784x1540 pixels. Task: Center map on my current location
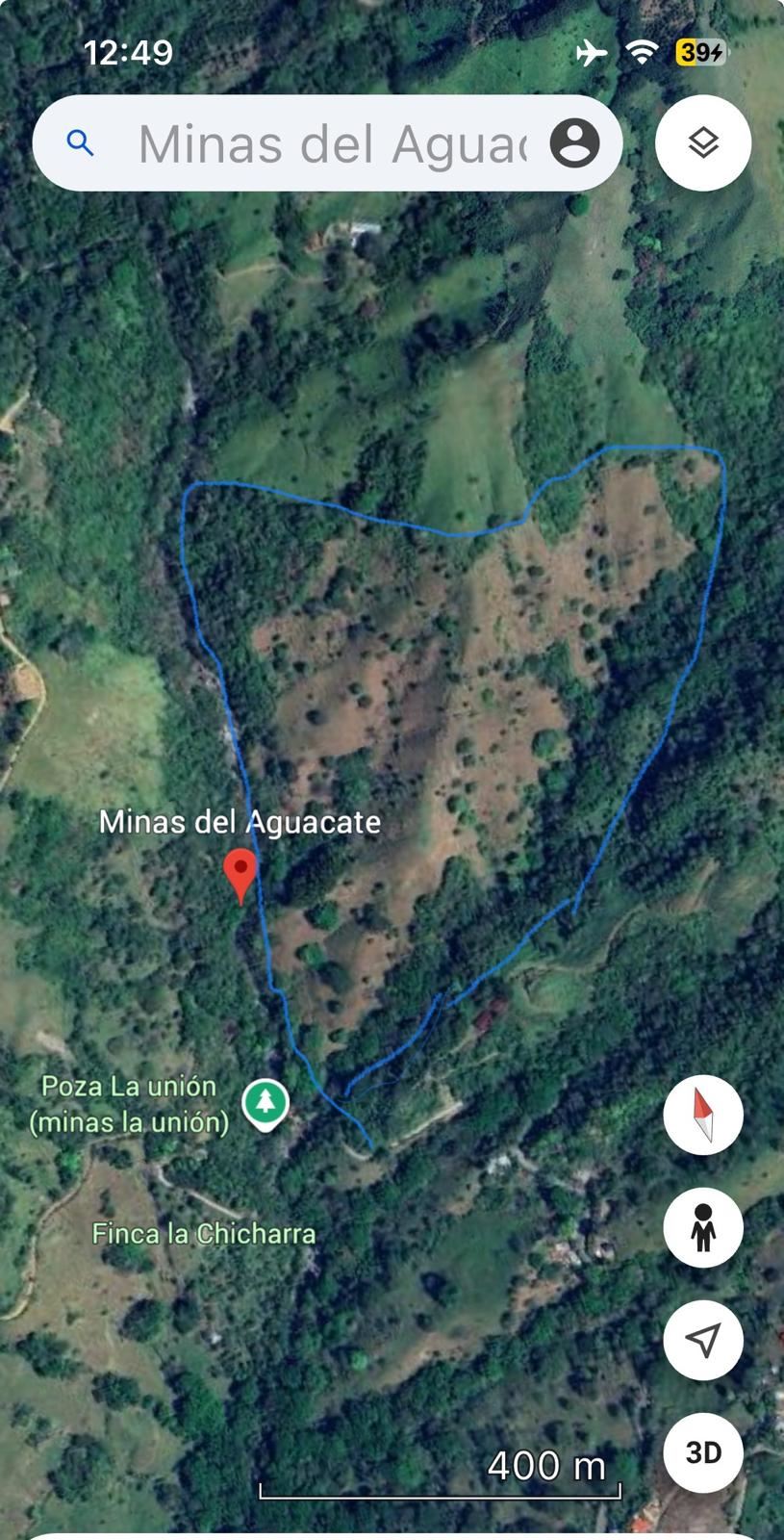pyautogui.click(x=703, y=1340)
